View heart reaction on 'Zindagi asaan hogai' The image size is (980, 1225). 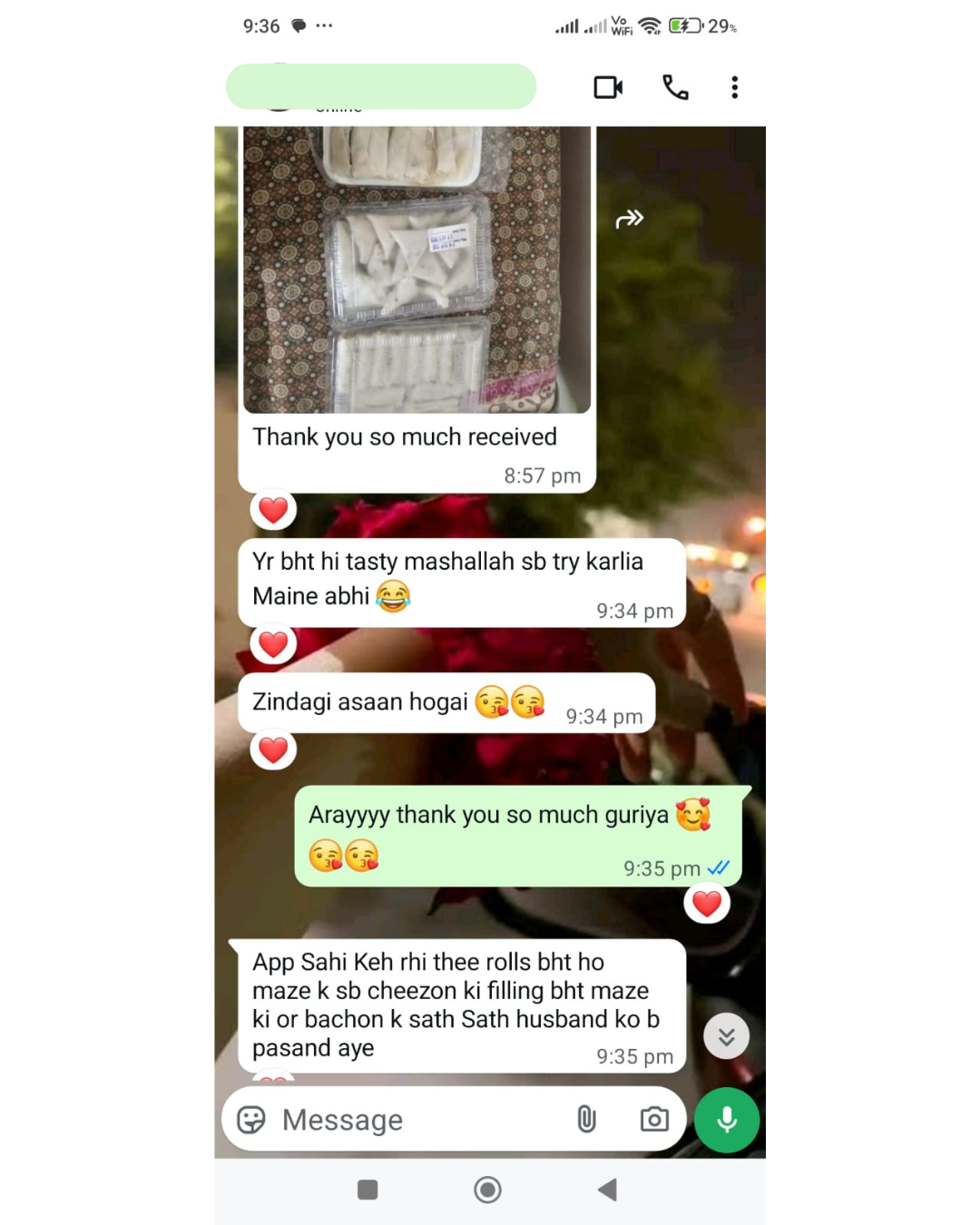click(273, 750)
